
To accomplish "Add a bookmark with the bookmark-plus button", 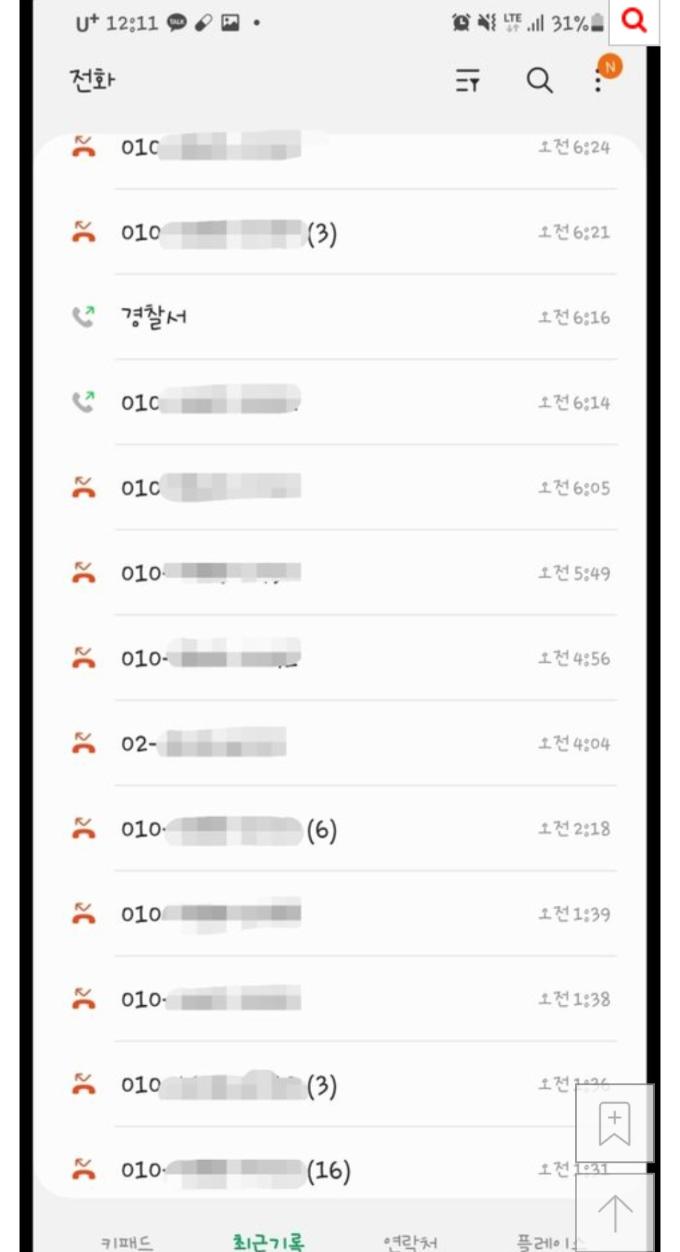I will 614,1123.
